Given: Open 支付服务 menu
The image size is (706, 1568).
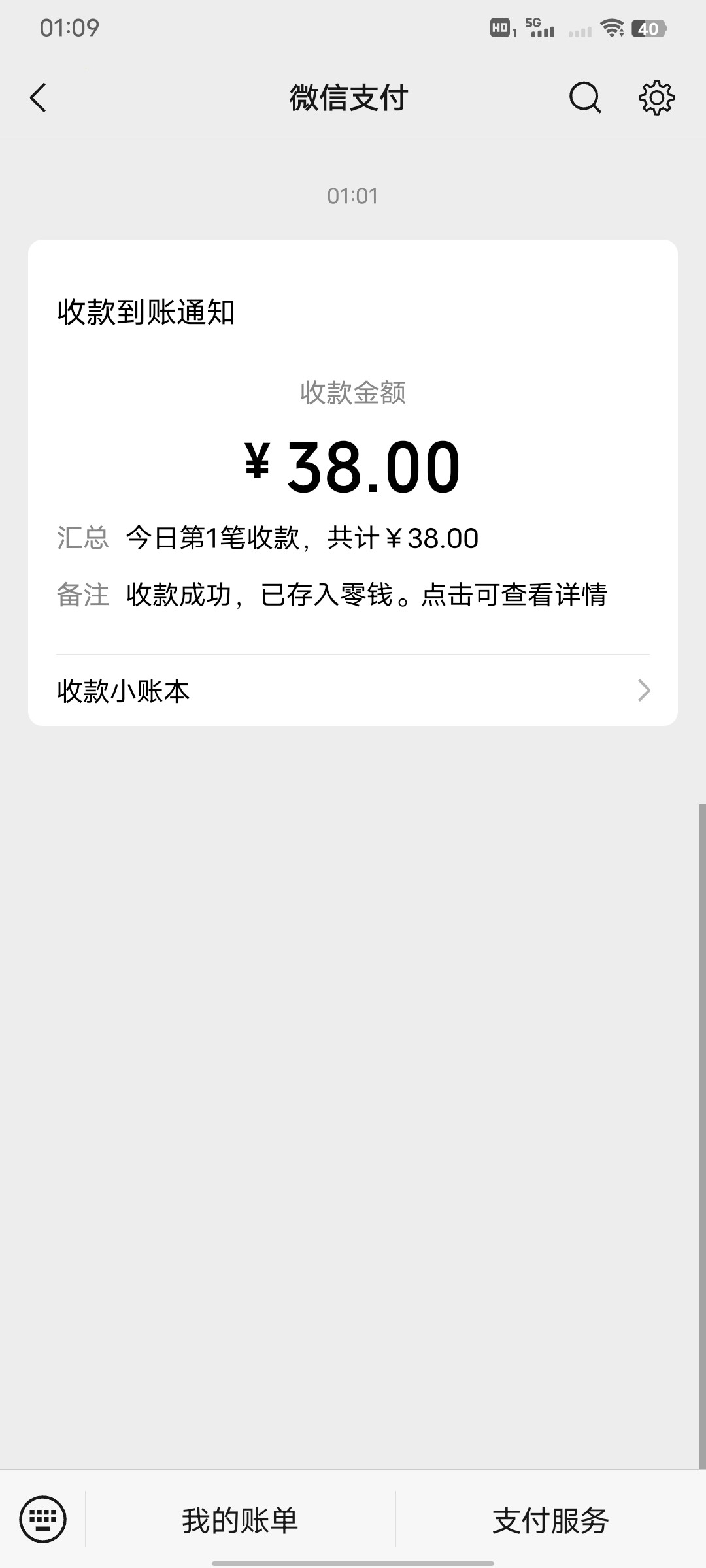Looking at the screenshot, I should 550,1520.
